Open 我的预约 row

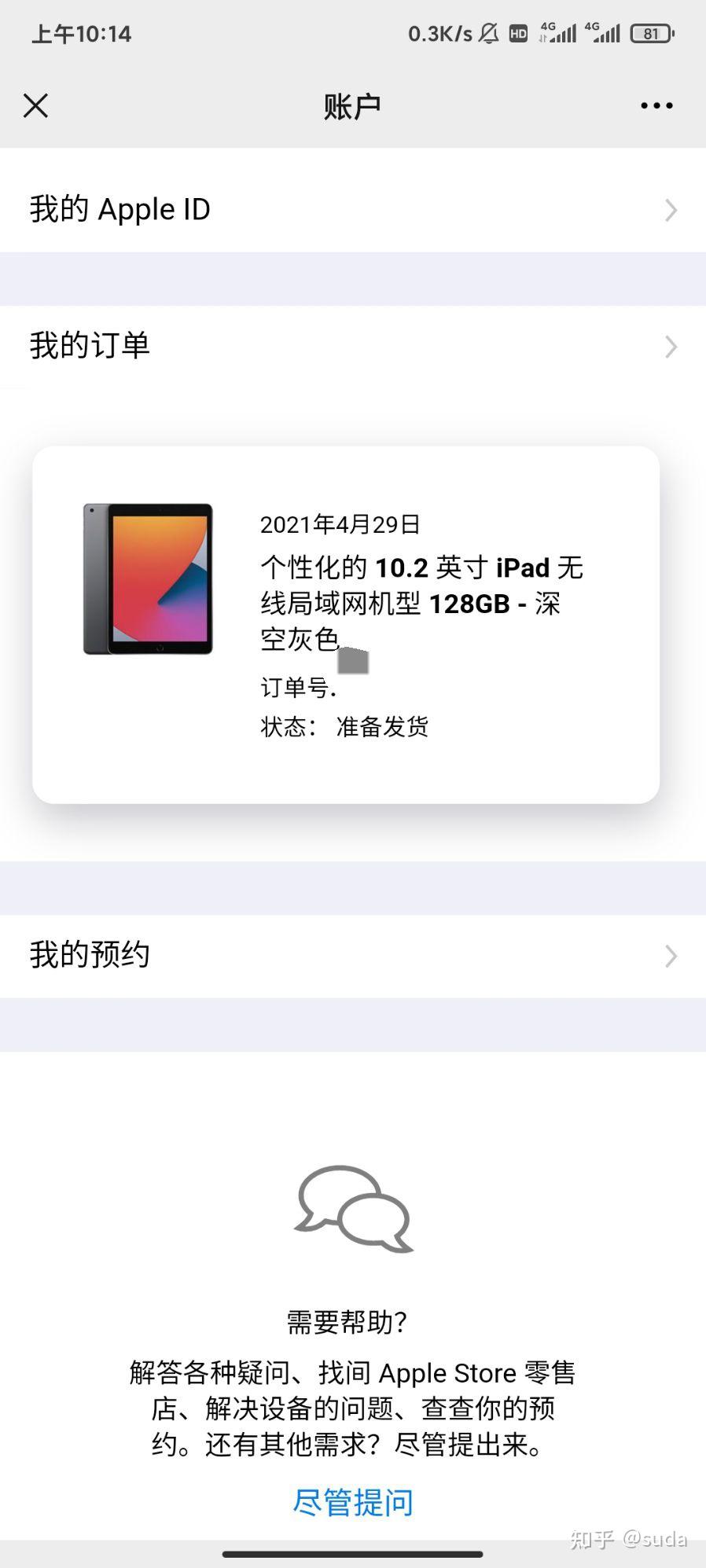click(353, 955)
